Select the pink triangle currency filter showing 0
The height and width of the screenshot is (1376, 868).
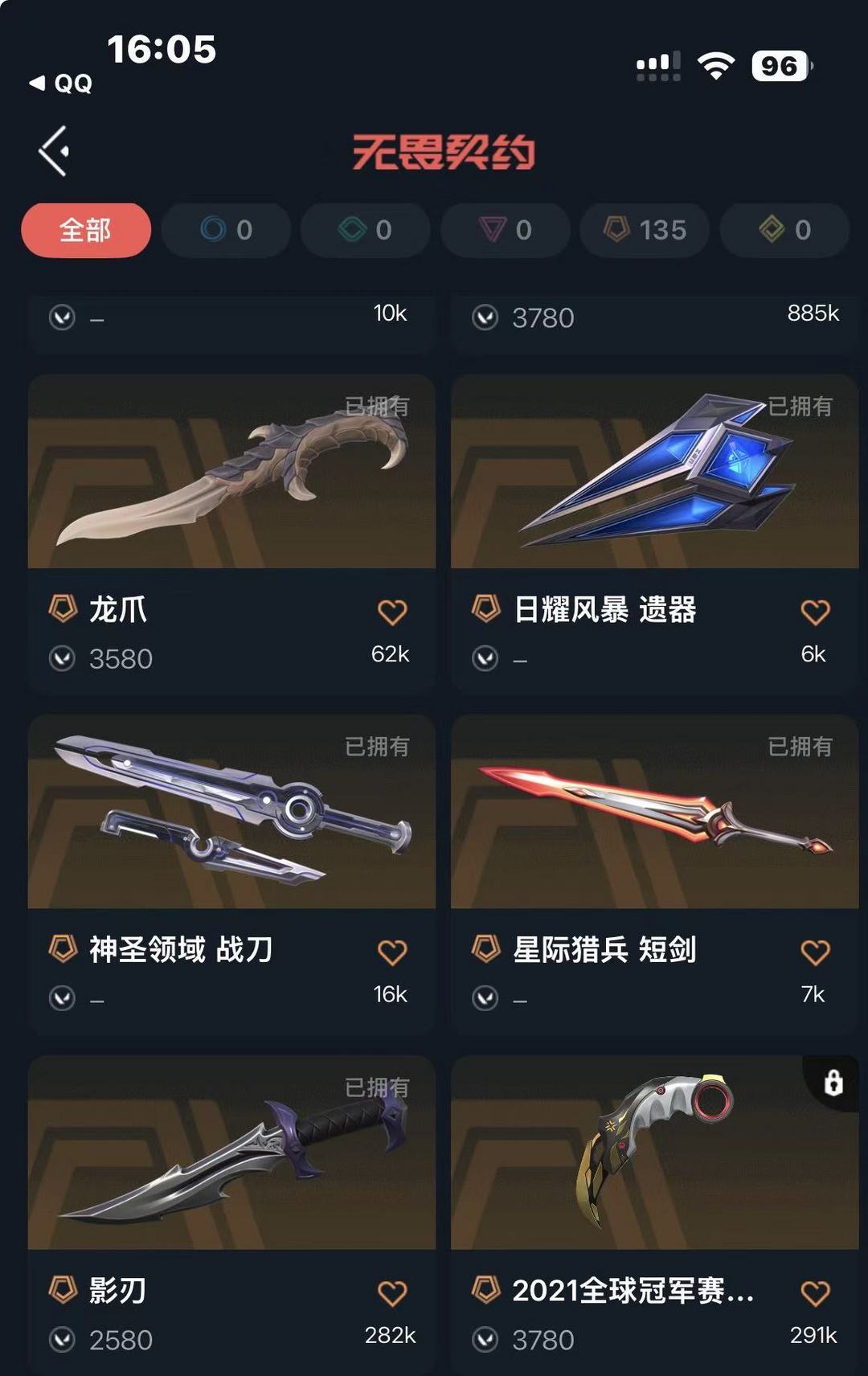coord(504,230)
